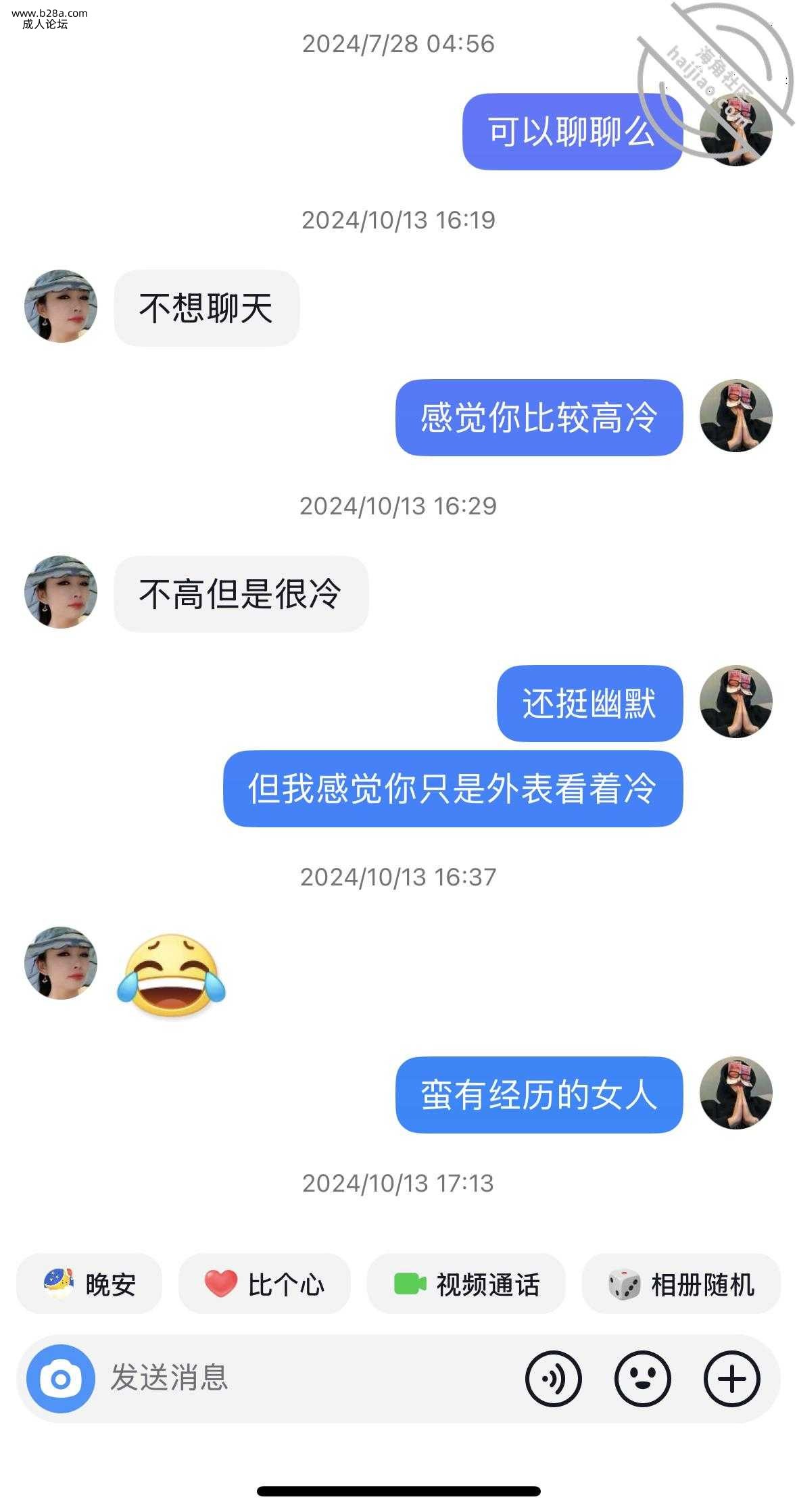Open sender's avatar beside 不想聊天
This screenshot has height=1512, width=797.
click(61, 306)
